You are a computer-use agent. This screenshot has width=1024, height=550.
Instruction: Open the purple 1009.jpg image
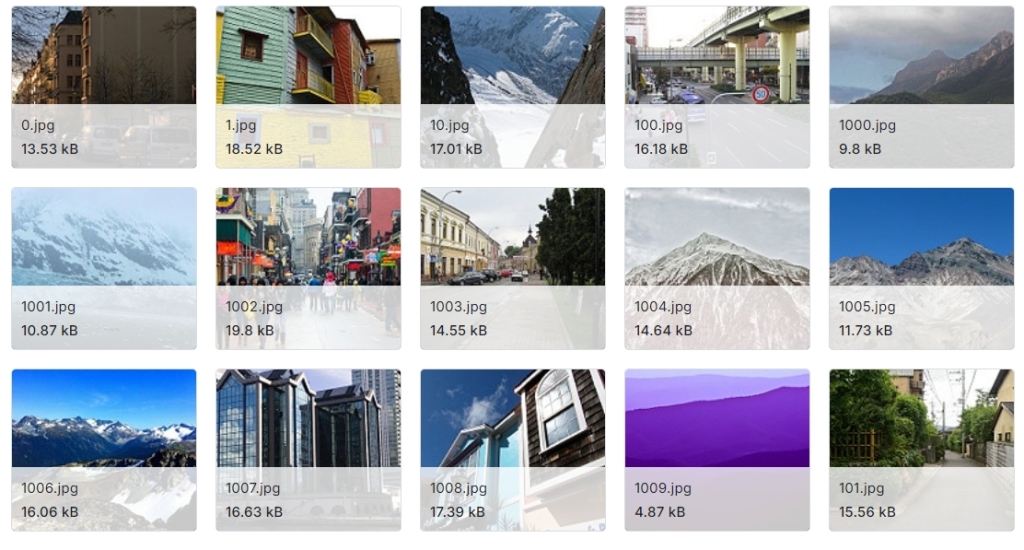pos(716,449)
